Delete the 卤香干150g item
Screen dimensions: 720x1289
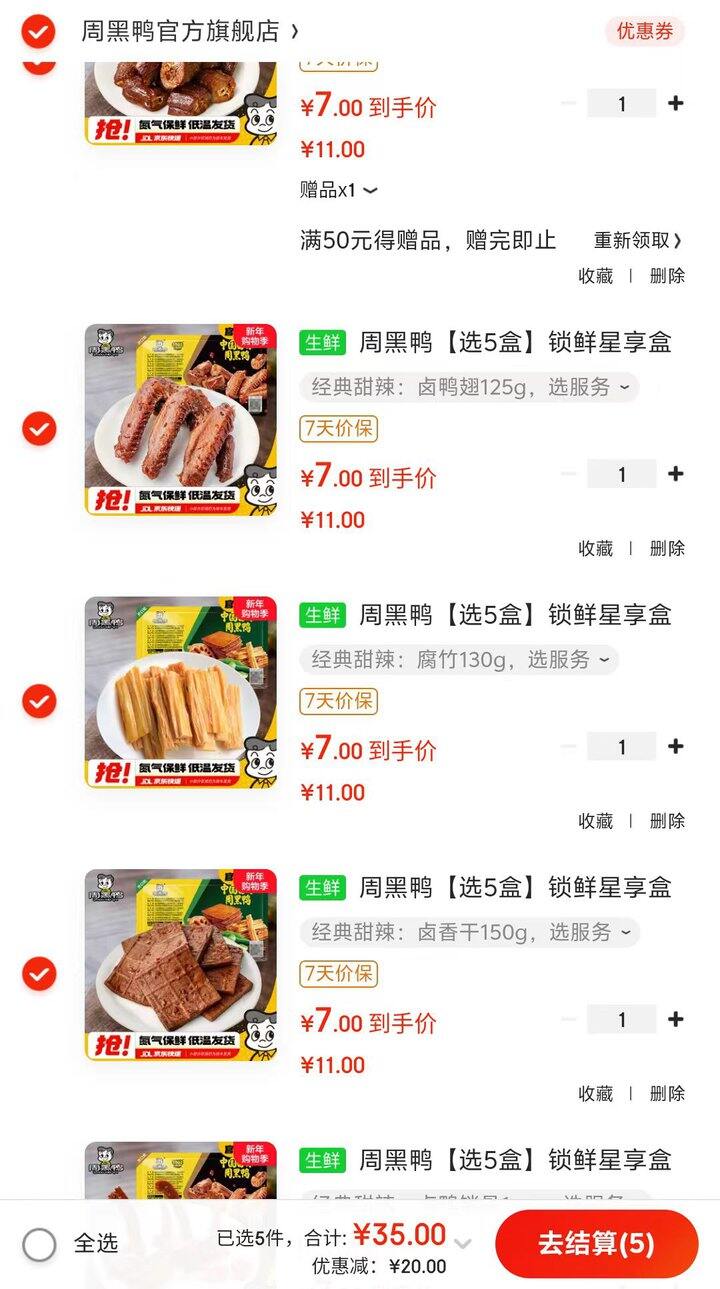pos(667,1094)
